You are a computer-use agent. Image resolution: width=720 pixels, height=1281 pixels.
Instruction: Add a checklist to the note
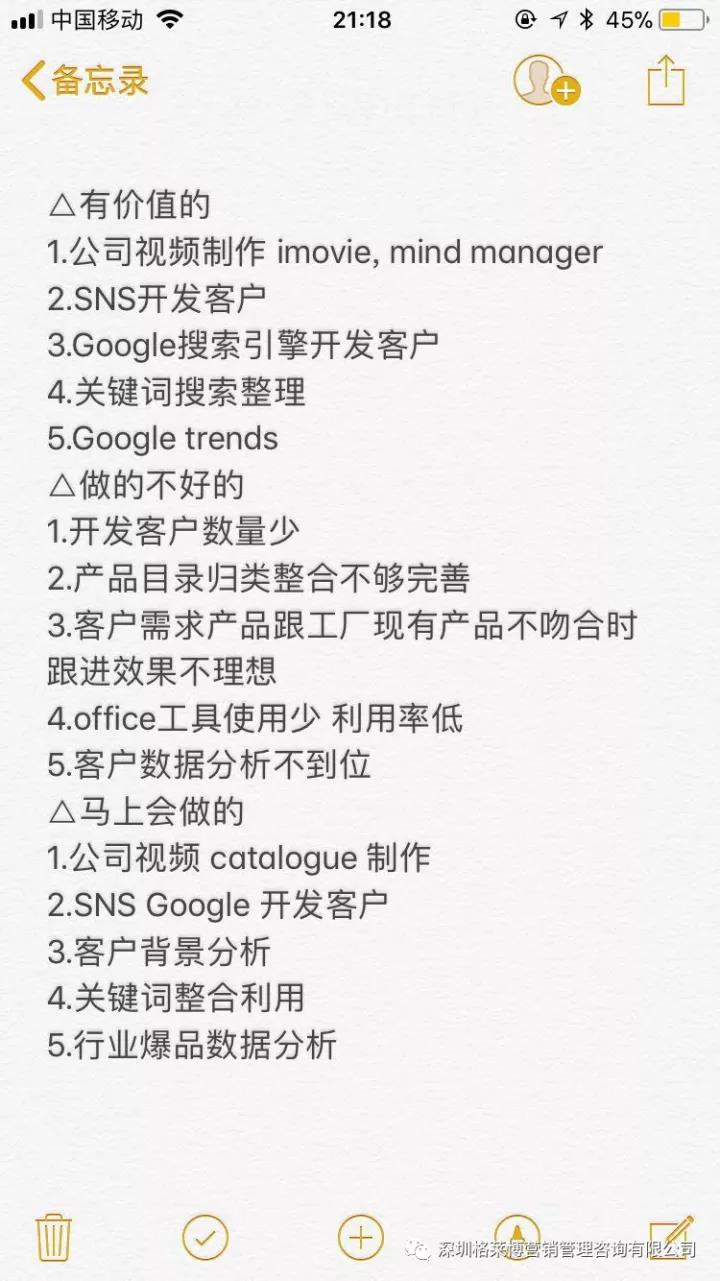(x=205, y=1237)
